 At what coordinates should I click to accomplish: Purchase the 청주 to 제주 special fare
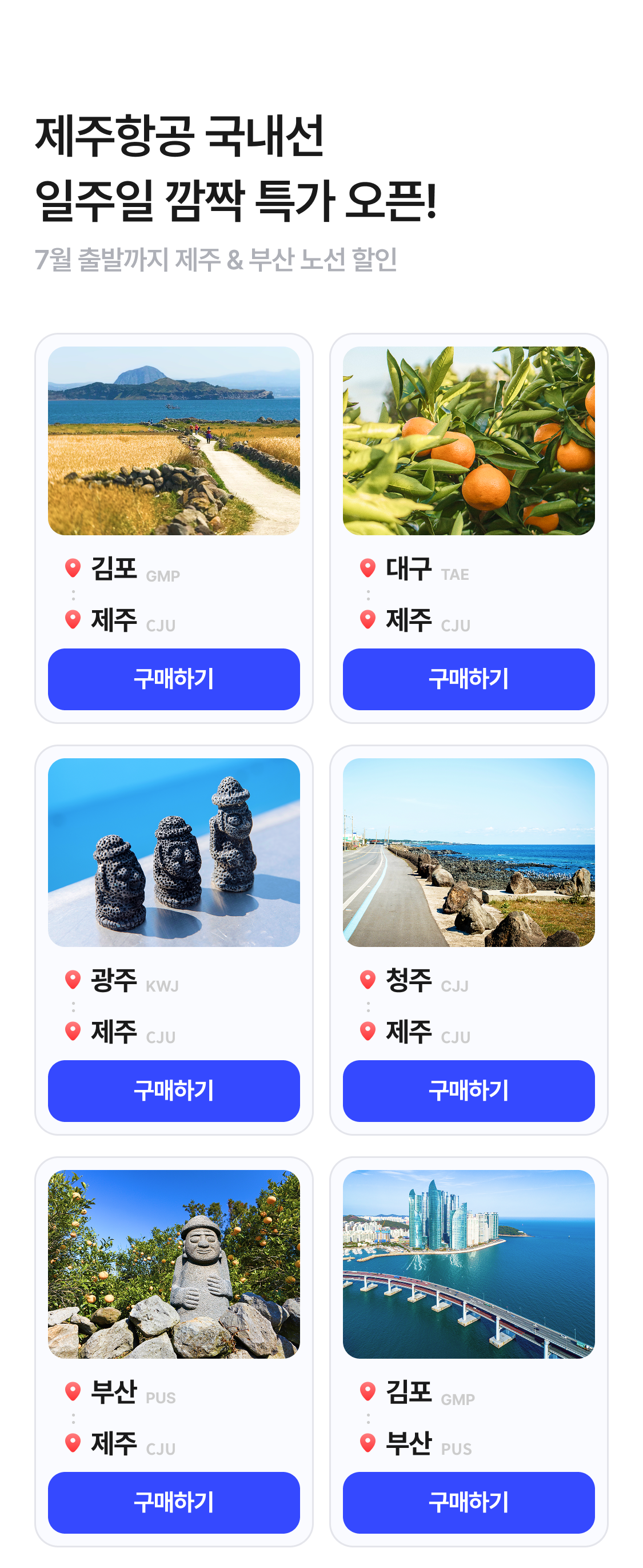tap(468, 1090)
